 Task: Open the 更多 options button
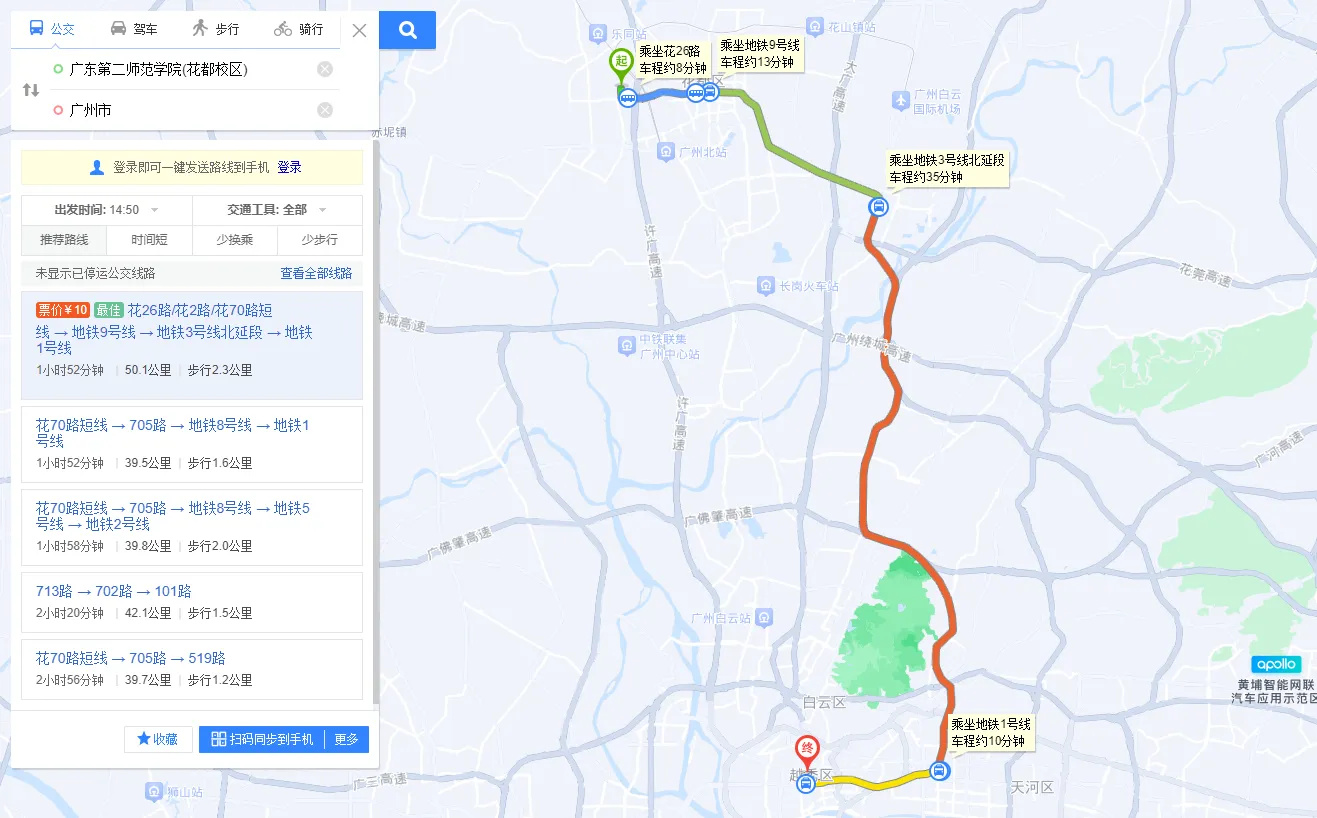346,739
